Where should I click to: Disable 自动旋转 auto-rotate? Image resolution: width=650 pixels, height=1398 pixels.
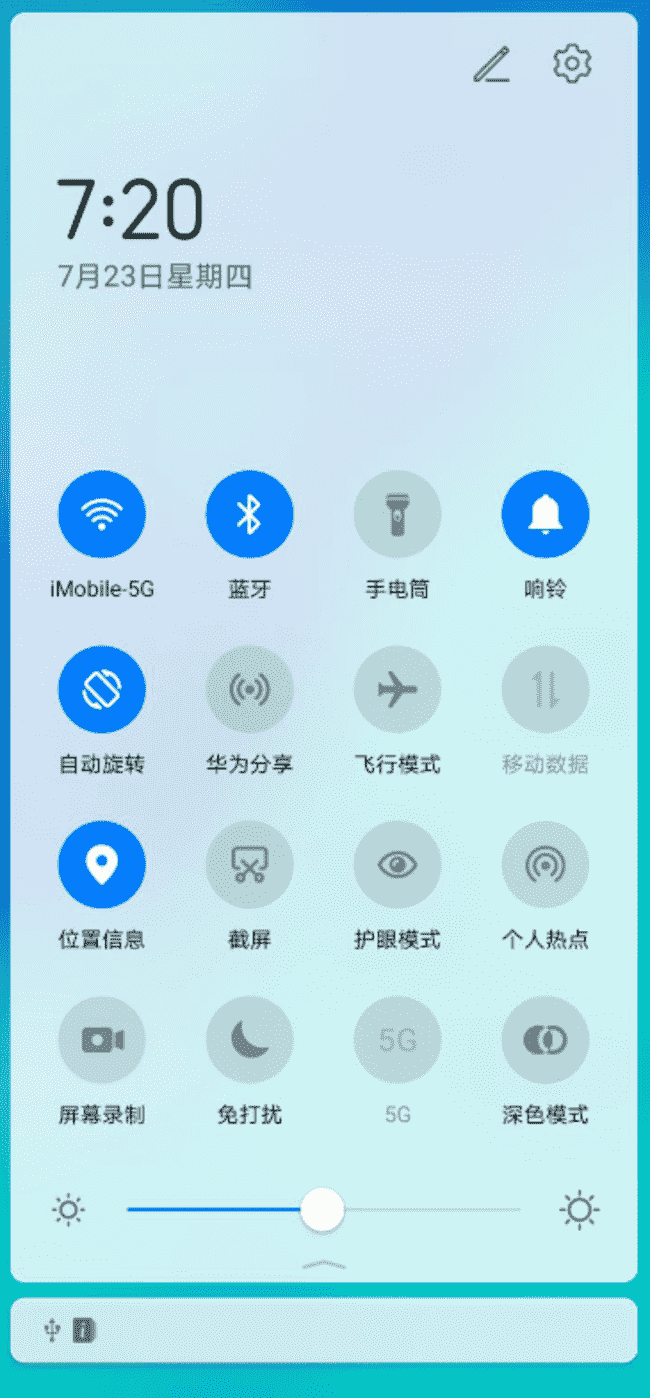point(102,689)
